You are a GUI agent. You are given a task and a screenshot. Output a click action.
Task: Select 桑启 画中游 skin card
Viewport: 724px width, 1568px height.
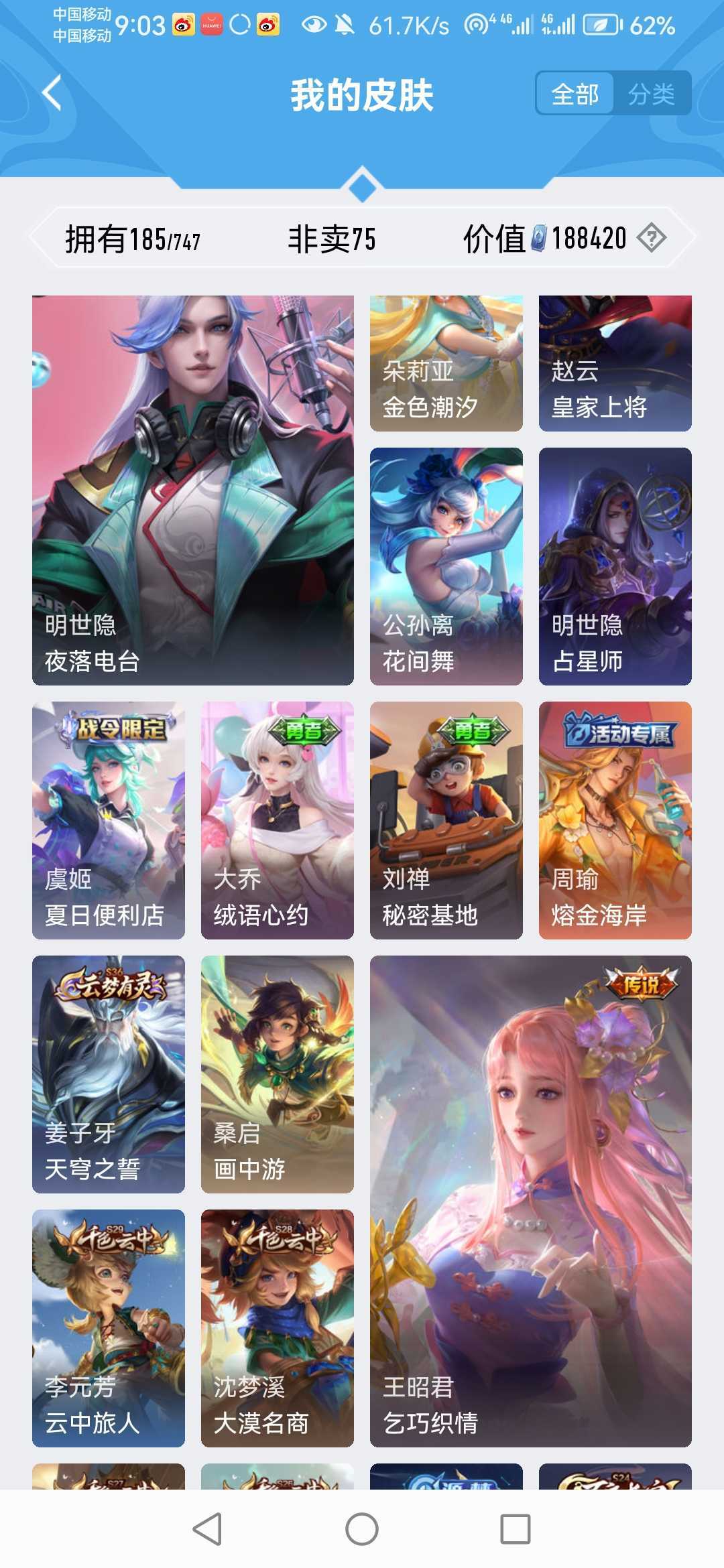click(x=277, y=1074)
